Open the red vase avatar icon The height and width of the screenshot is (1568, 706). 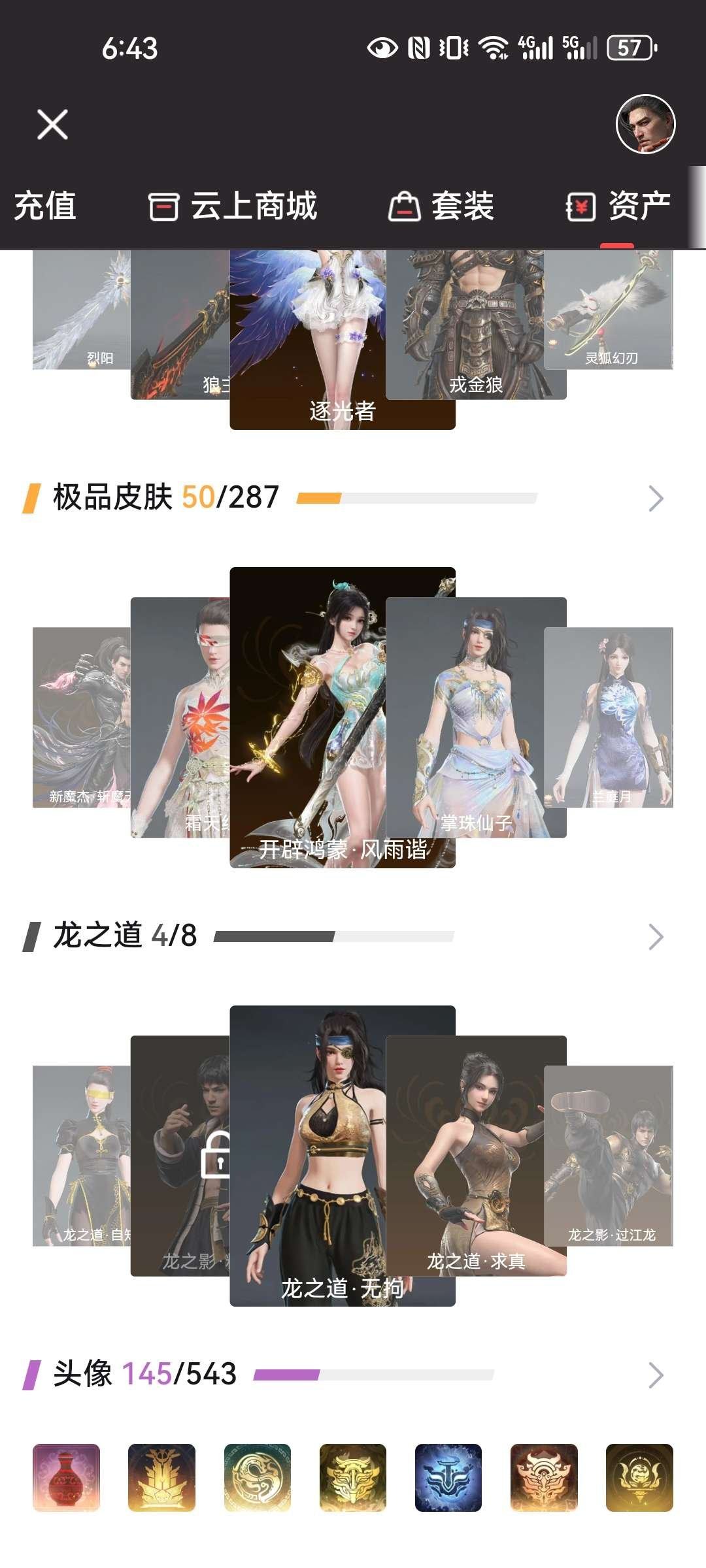[x=66, y=1477]
